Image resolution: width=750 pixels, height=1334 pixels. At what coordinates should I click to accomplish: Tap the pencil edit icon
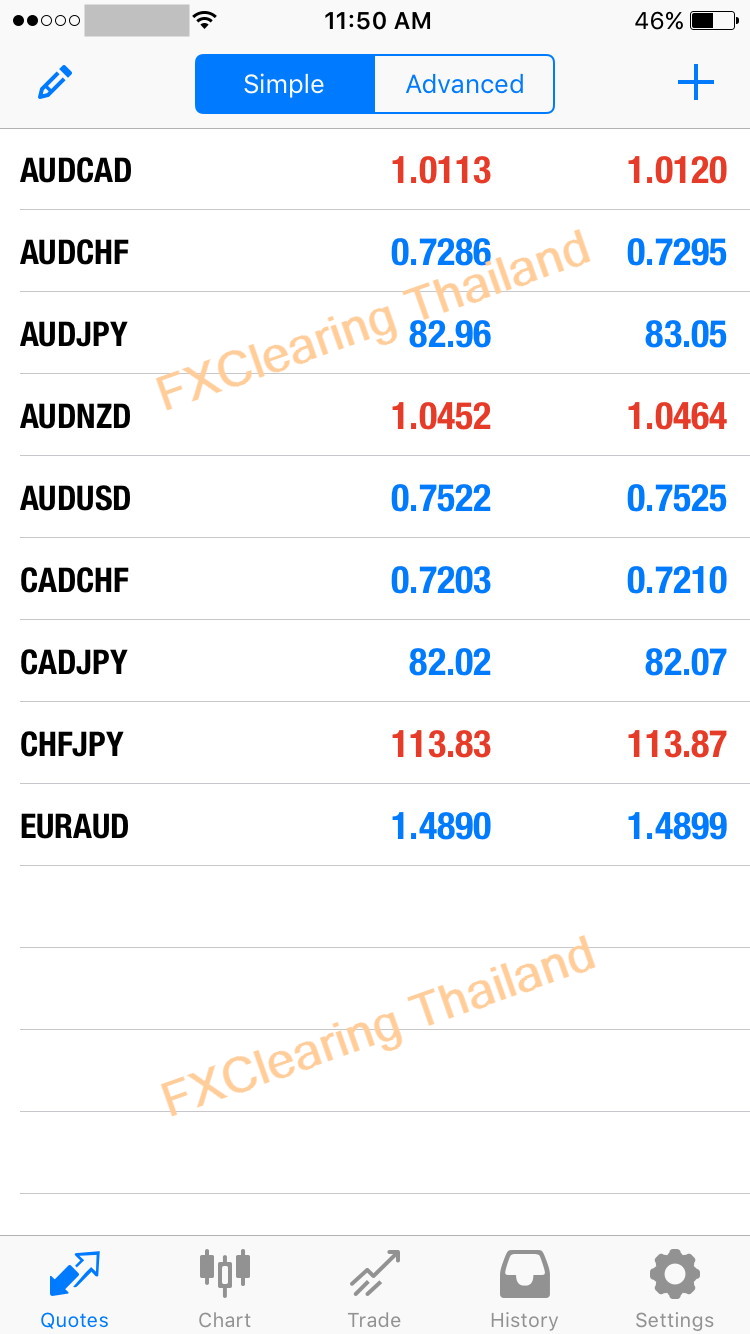(x=55, y=83)
